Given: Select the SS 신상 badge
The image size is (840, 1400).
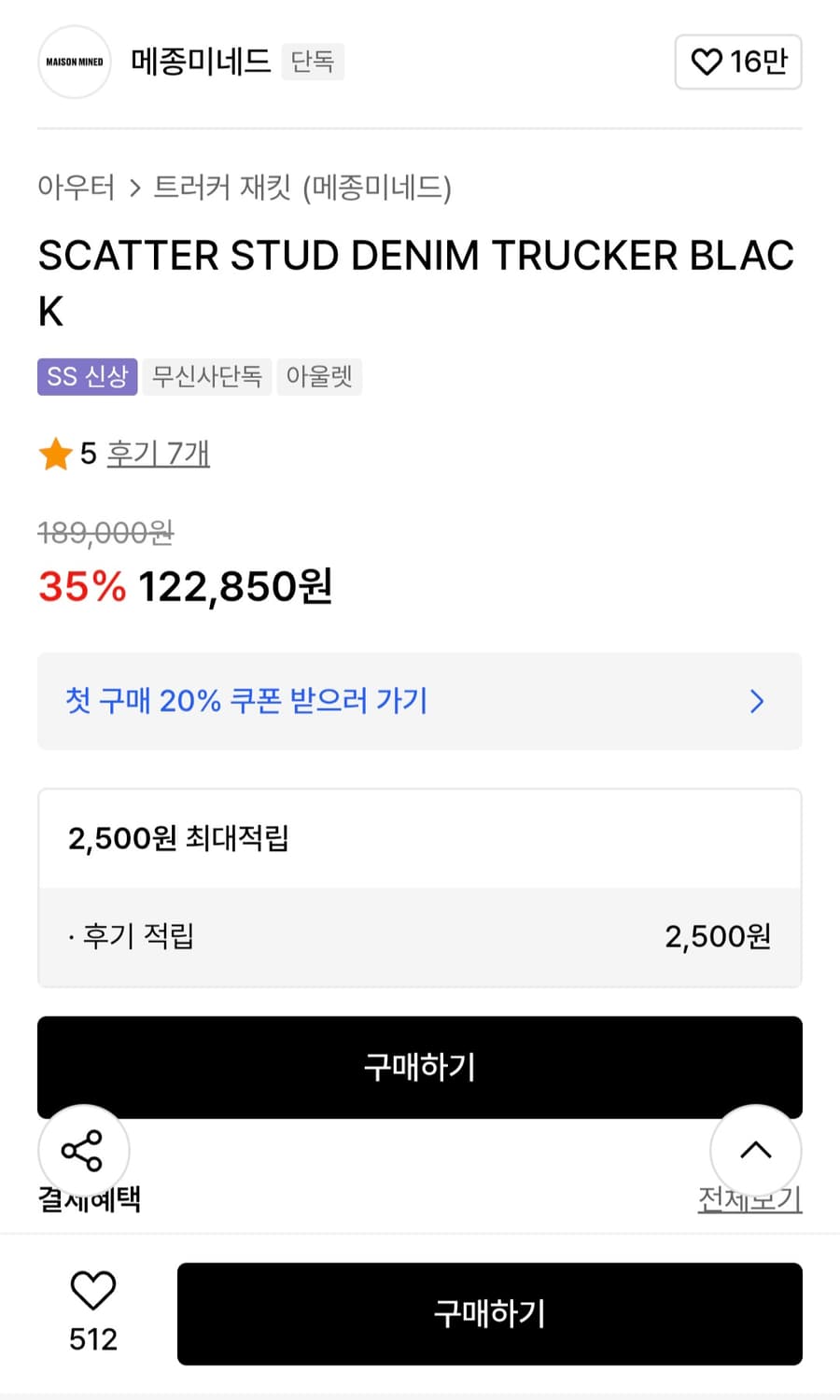Looking at the screenshot, I should point(87,376).
